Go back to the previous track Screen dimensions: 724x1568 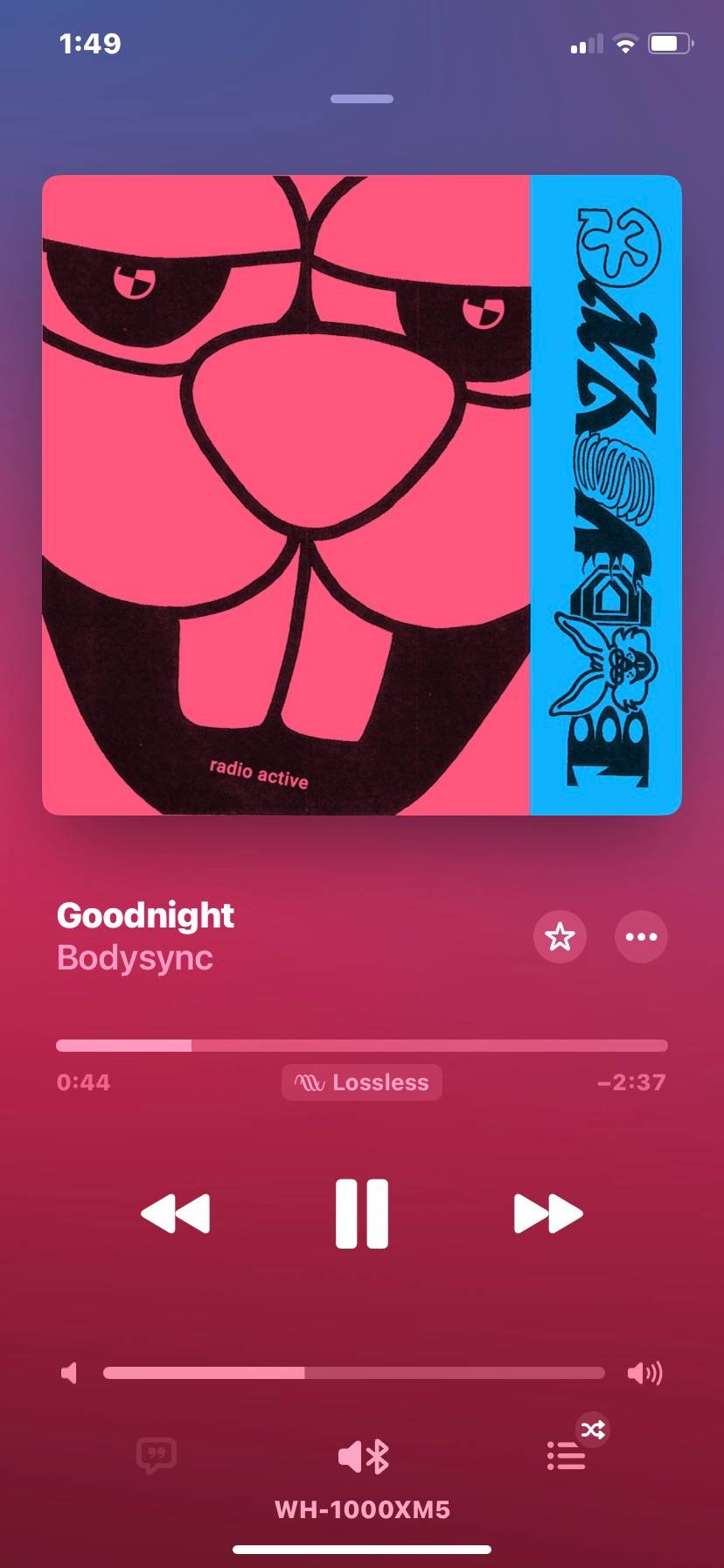[x=175, y=1214]
